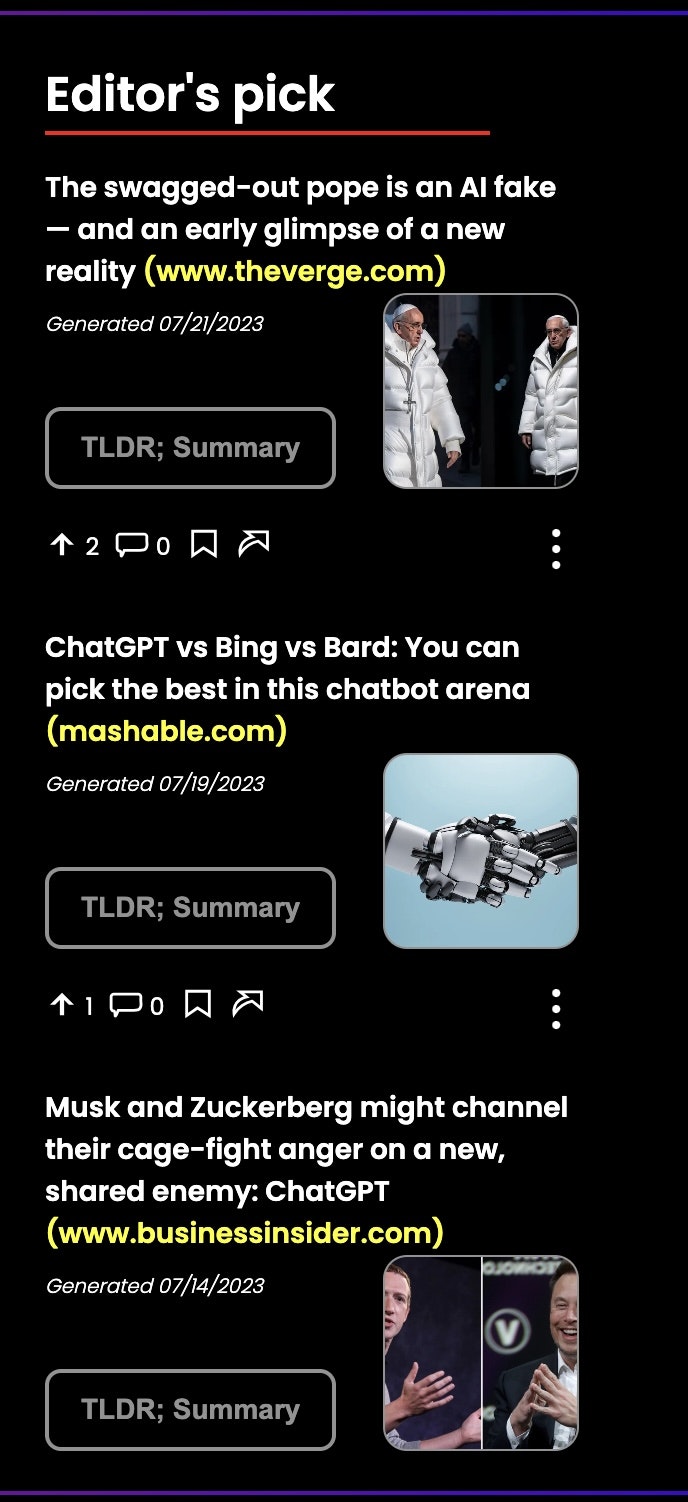Open the ChatGPT vs Bing vs Bard article

tap(288, 689)
